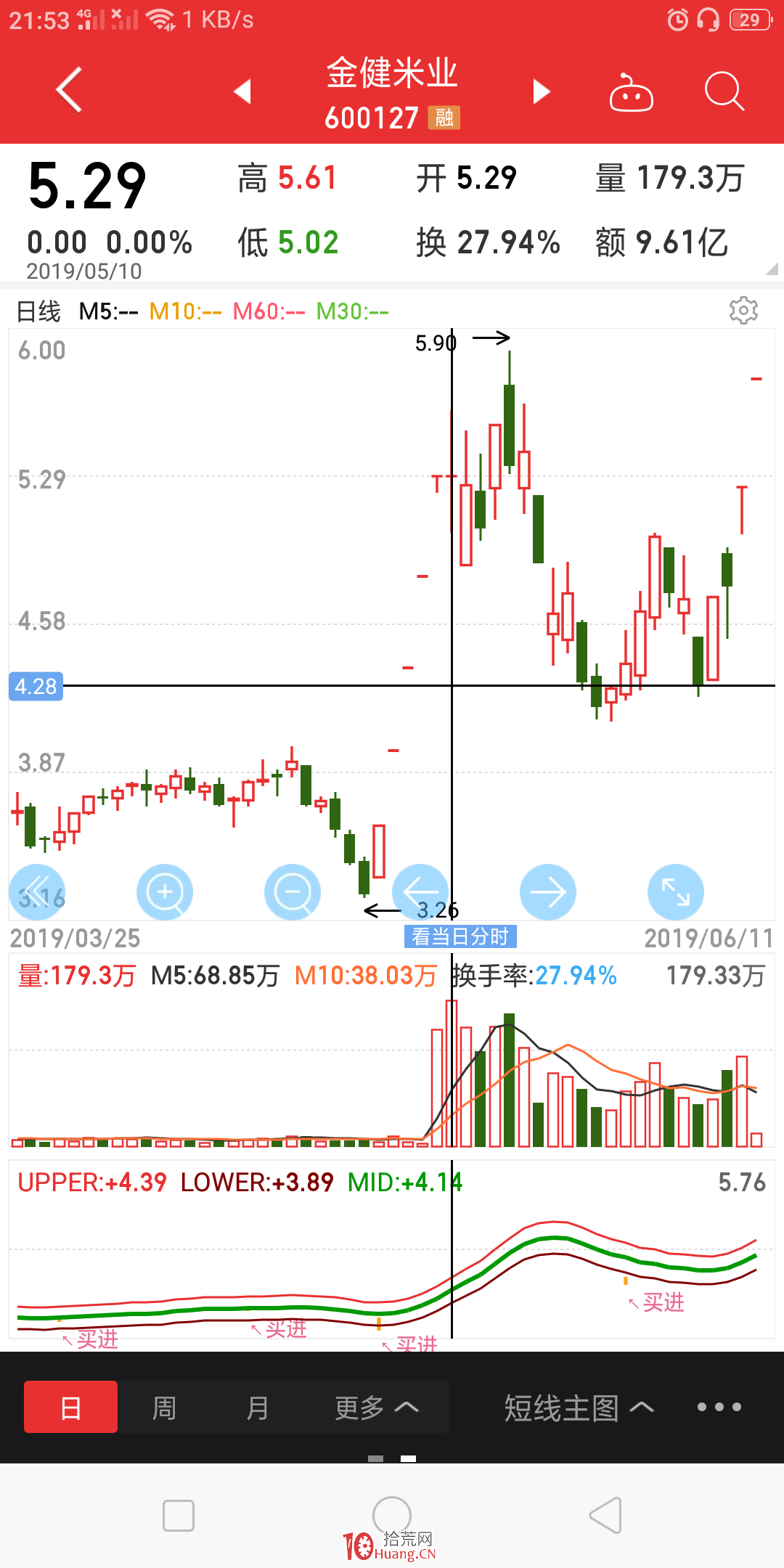Select the 日 daily period tab
The image size is (784, 1568).
coord(70,1407)
